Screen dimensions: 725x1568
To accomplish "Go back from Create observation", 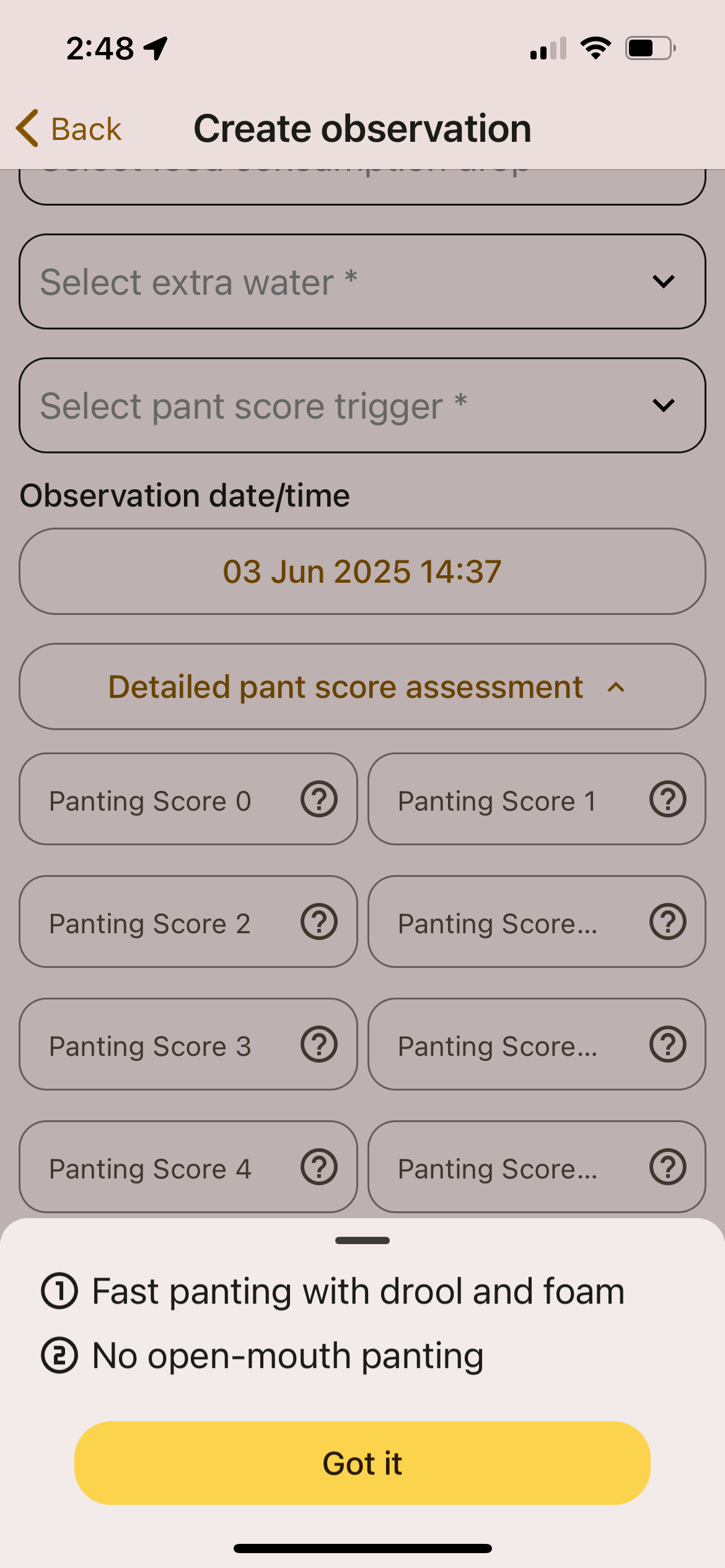I will click(x=69, y=129).
